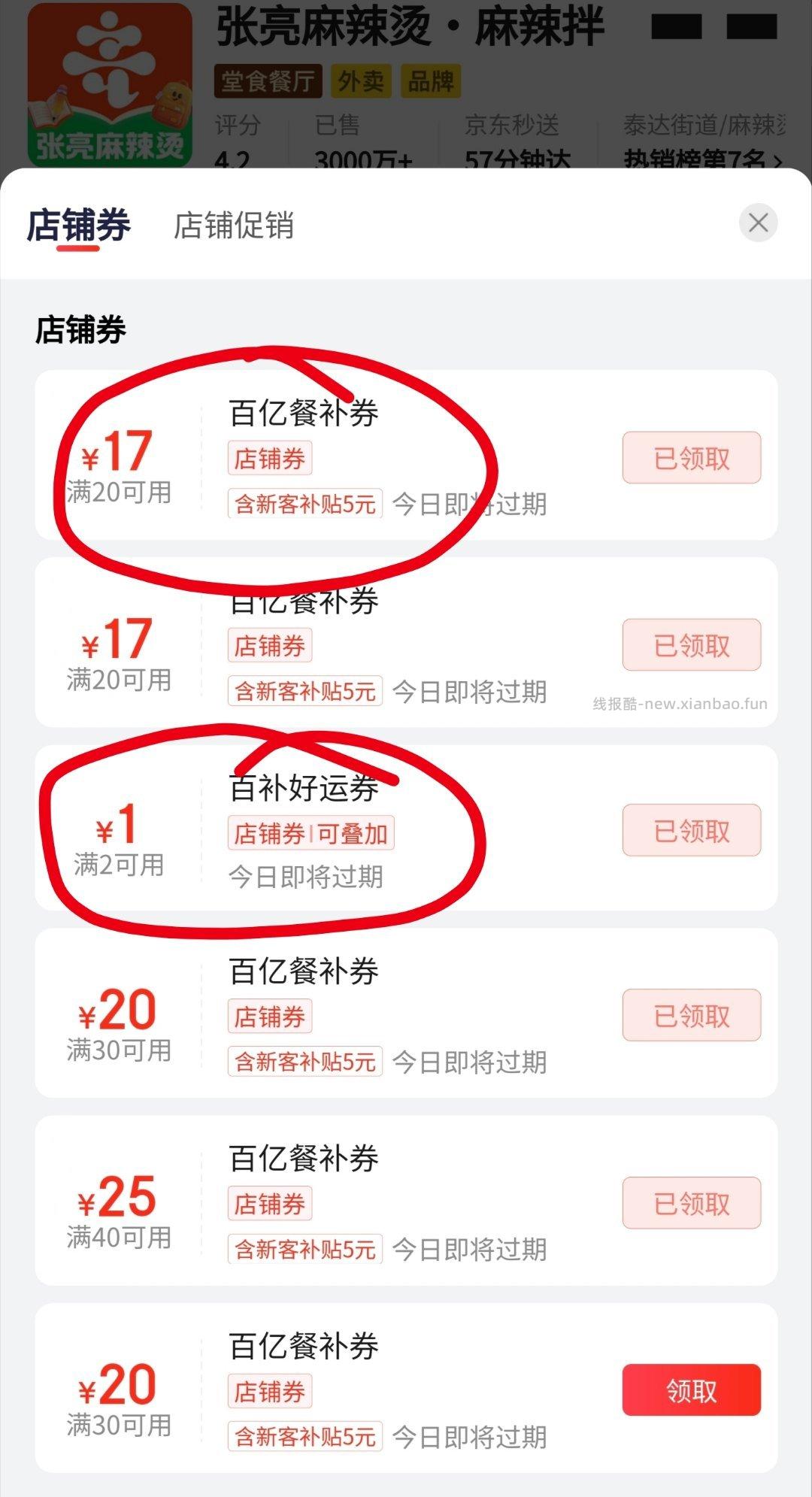The image size is (812, 1497).
Task: Tap the 4.2 store rating
Action: coord(234,147)
